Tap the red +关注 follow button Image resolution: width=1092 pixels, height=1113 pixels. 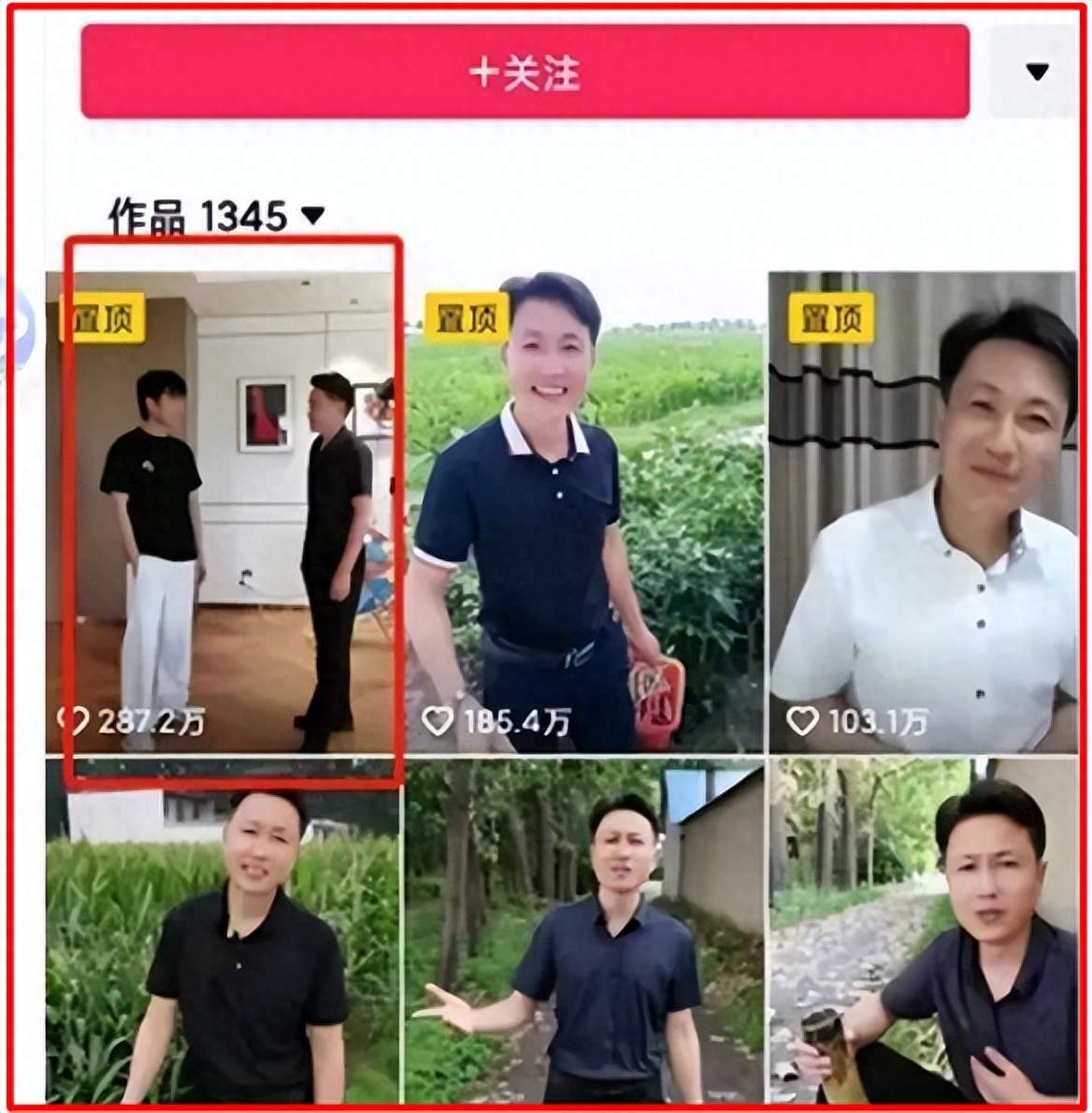[524, 73]
